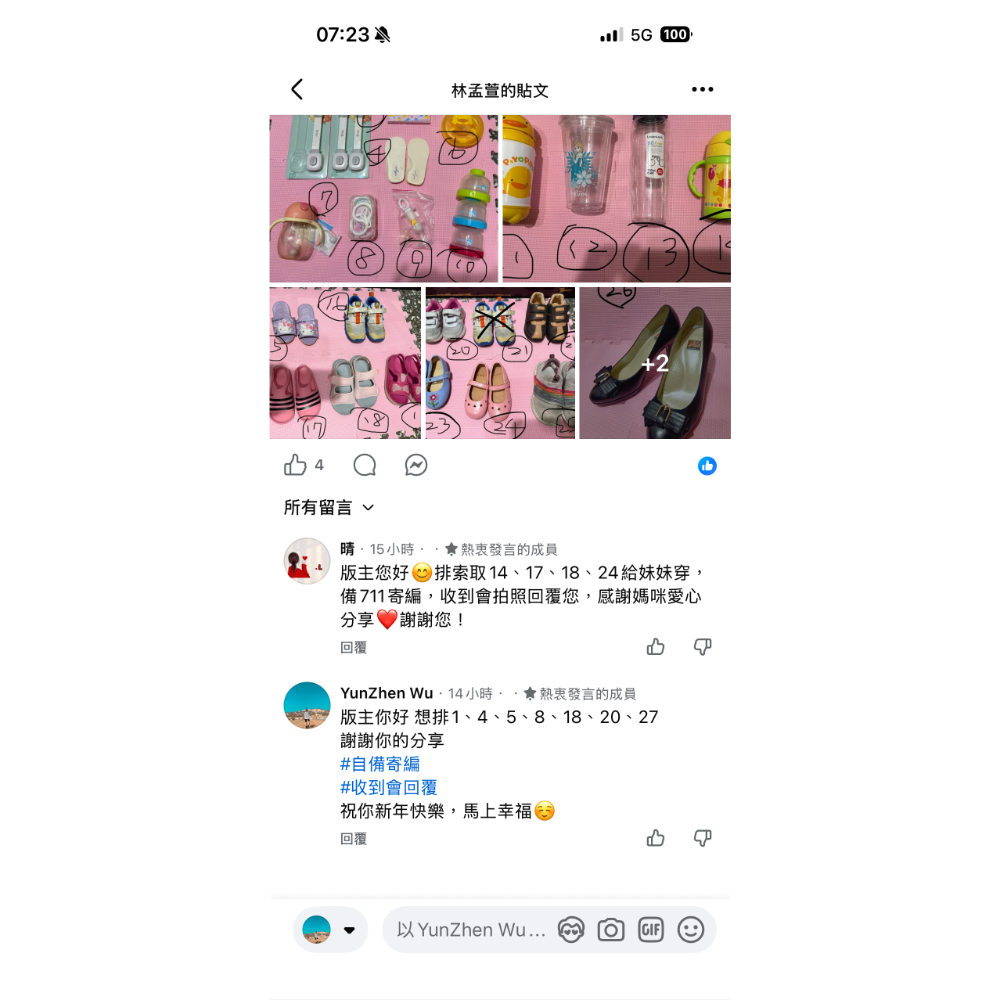The image size is (1000, 1000).
Task: Open the +2 more photos tile
Action: 655,363
